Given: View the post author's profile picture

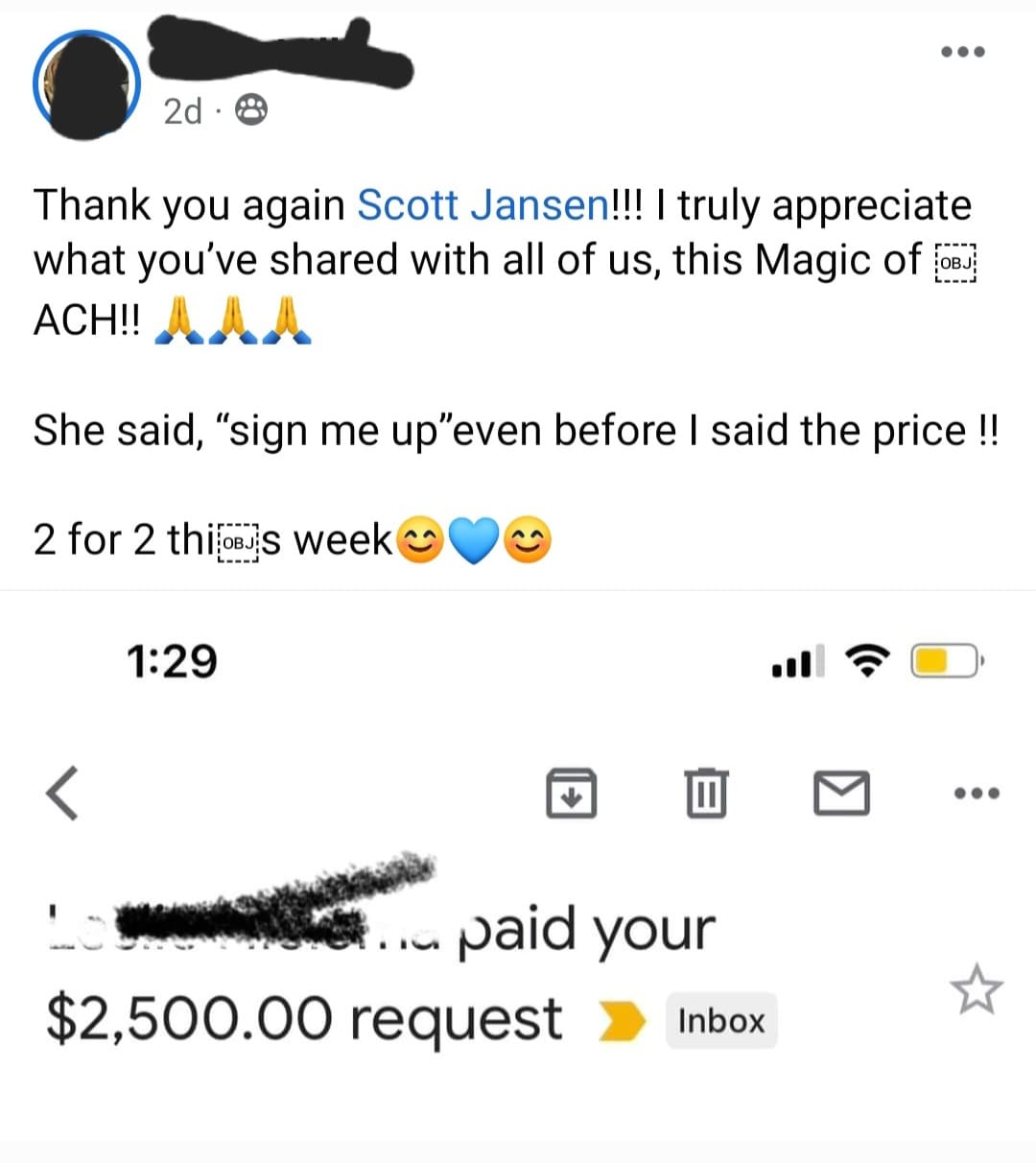Looking at the screenshot, I should pyautogui.click(x=87, y=84).
